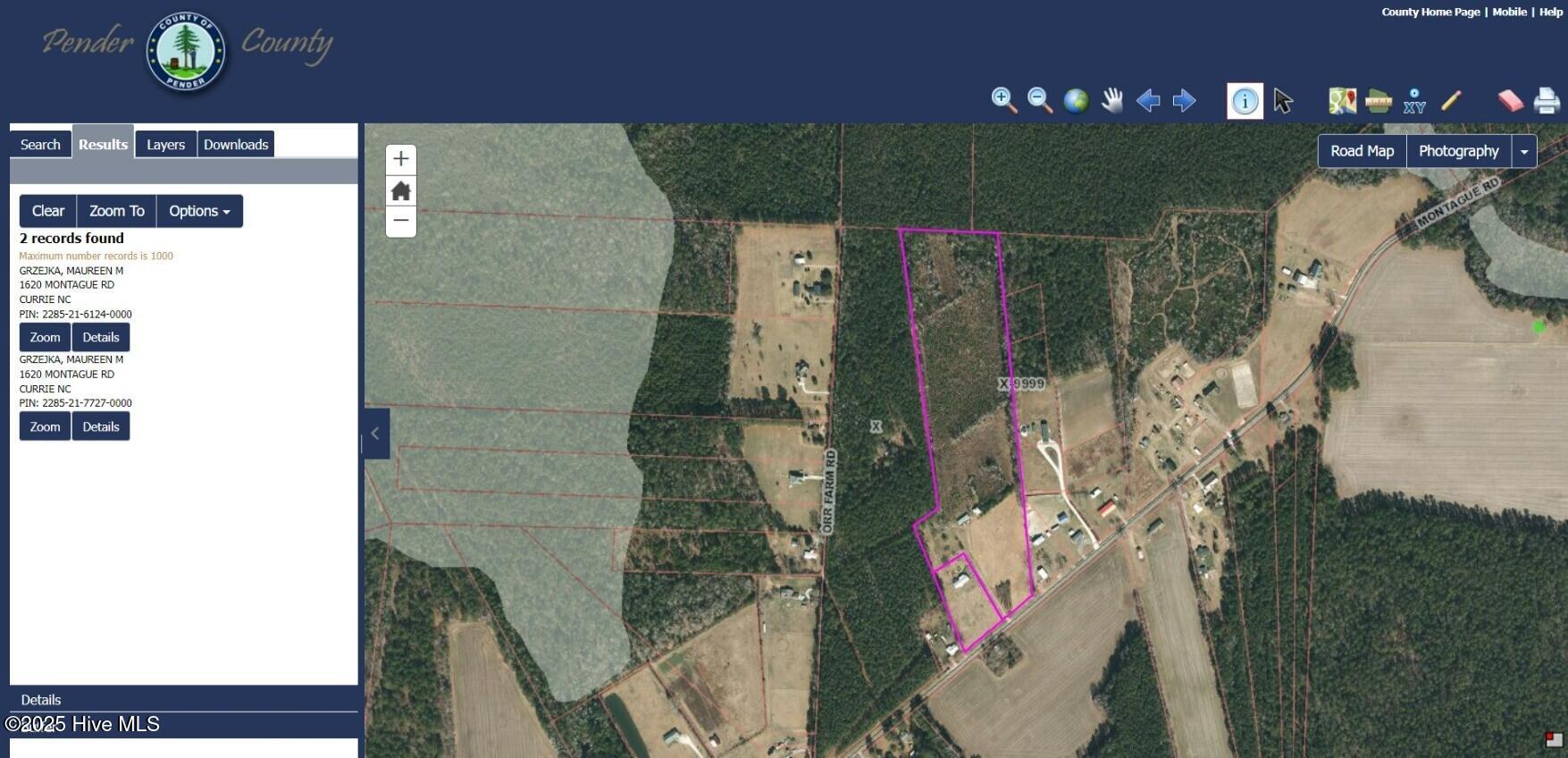Print the current map
The image size is (1568, 758).
tap(1547, 100)
